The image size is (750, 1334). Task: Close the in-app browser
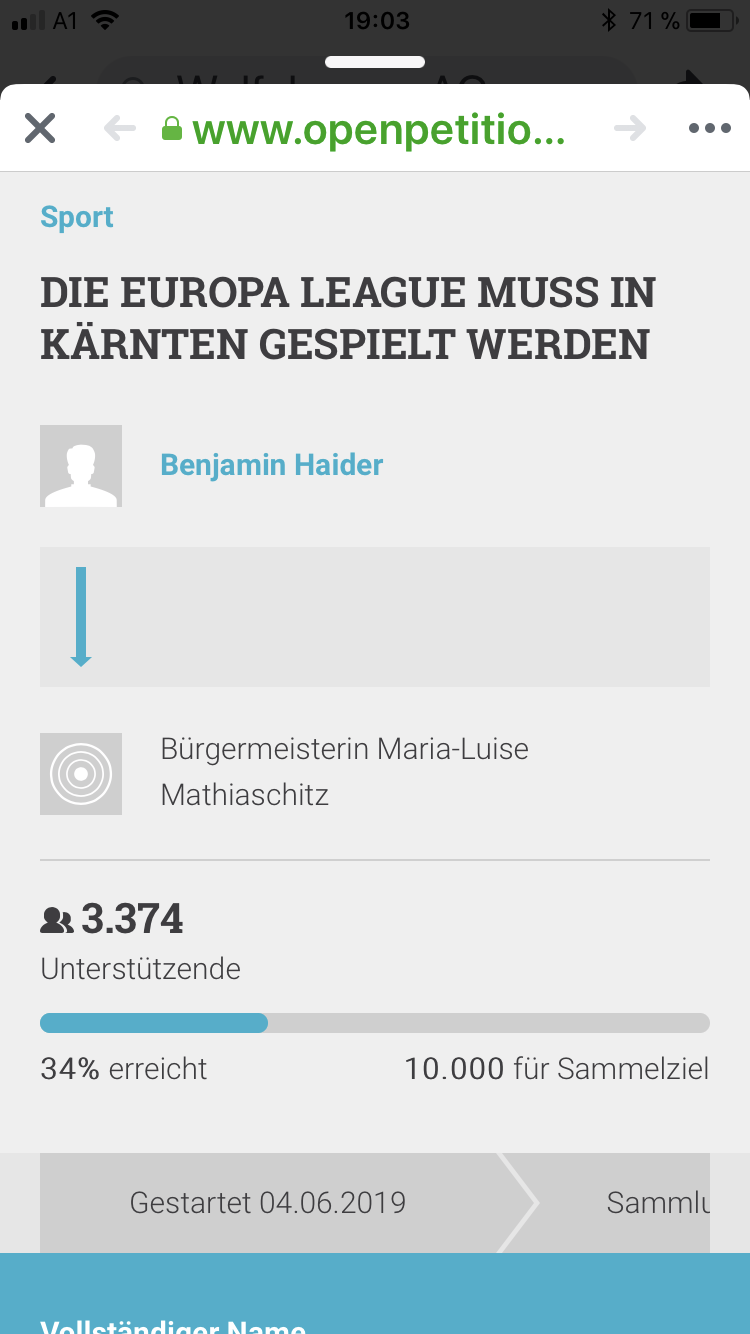(40, 128)
